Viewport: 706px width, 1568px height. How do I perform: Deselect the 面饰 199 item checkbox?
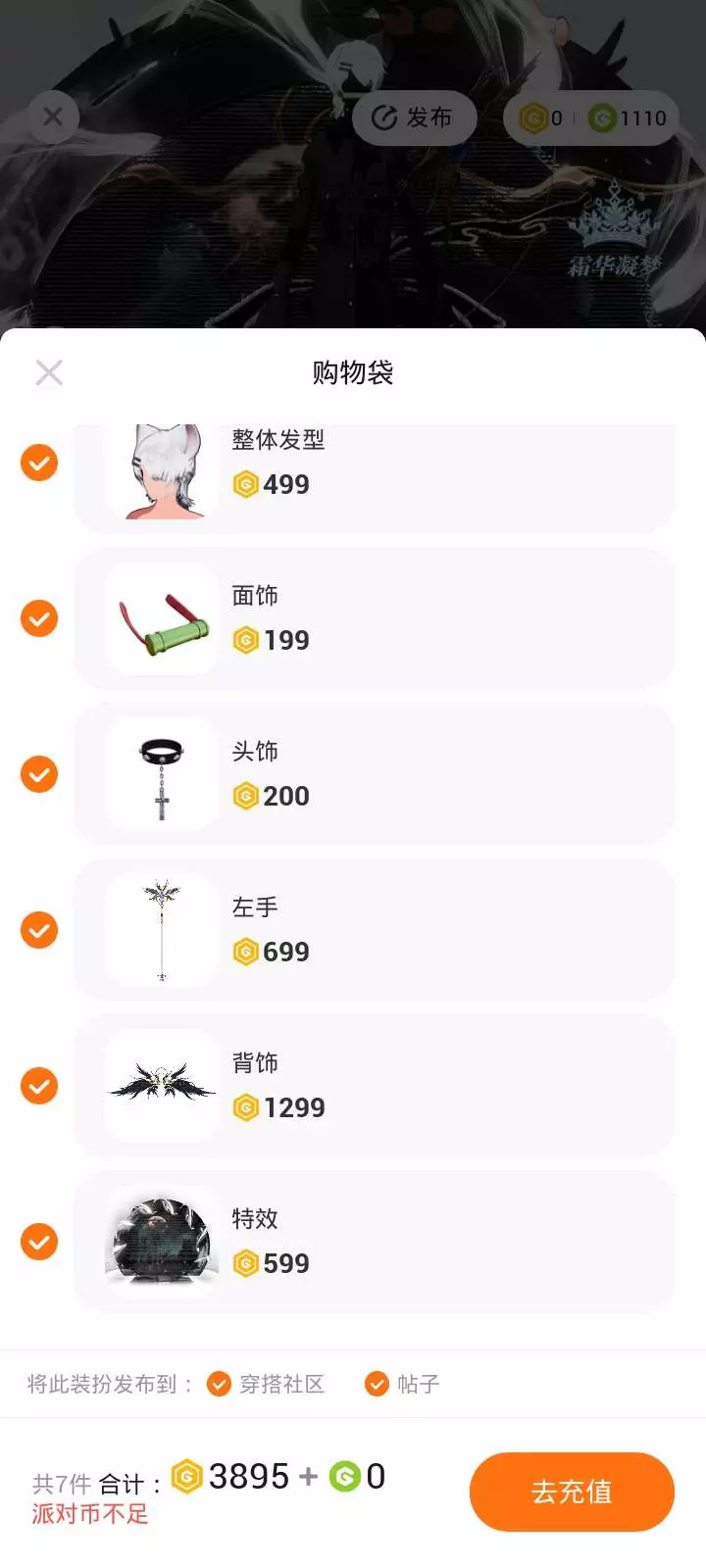[x=39, y=618]
